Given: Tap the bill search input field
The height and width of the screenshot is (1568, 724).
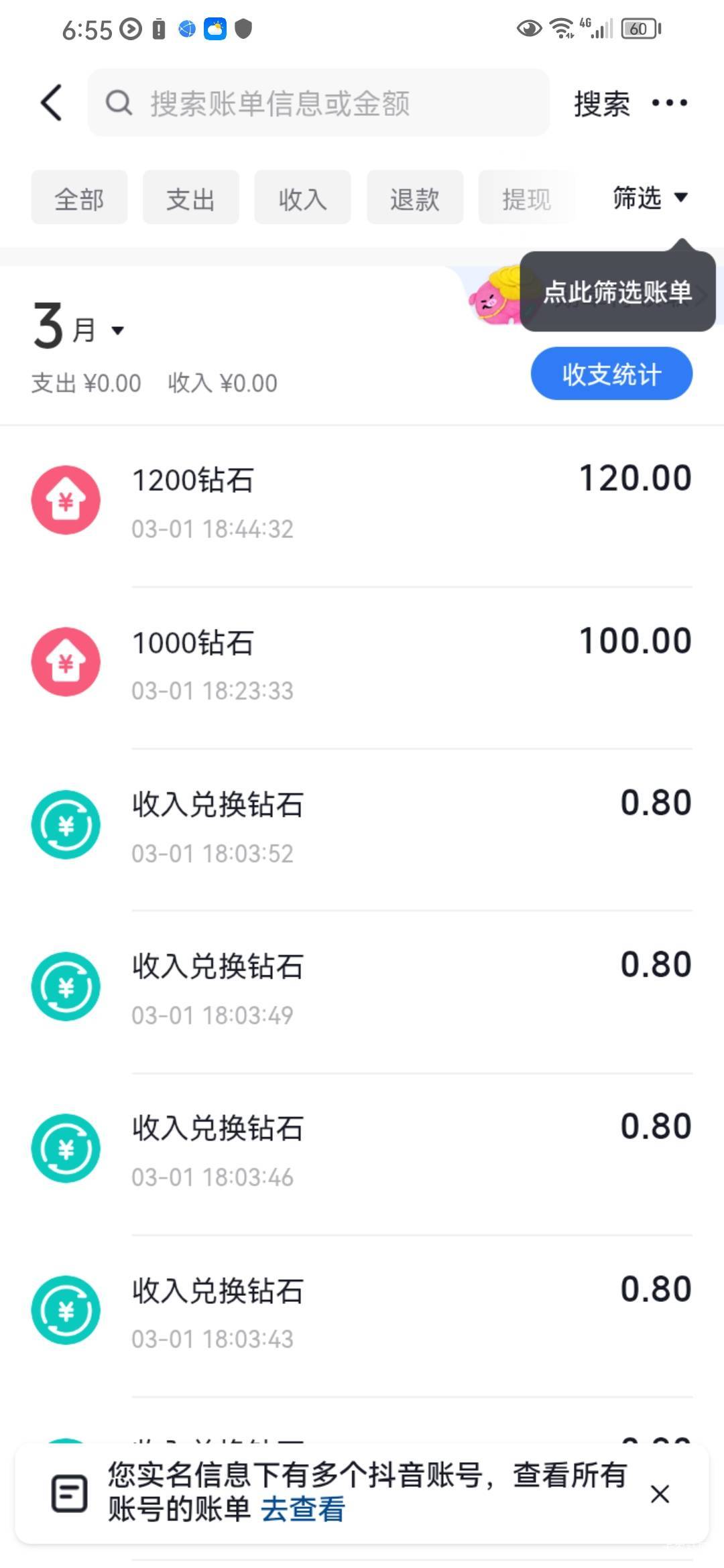Looking at the screenshot, I should (x=318, y=103).
